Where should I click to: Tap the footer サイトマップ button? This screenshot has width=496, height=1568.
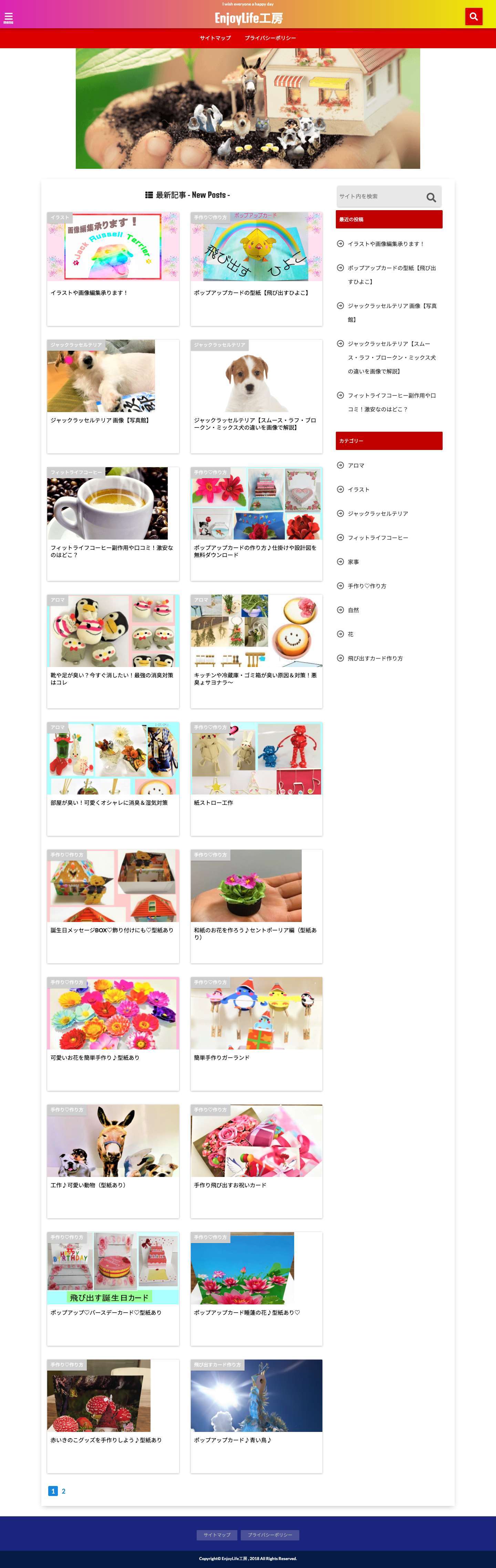217,1535
